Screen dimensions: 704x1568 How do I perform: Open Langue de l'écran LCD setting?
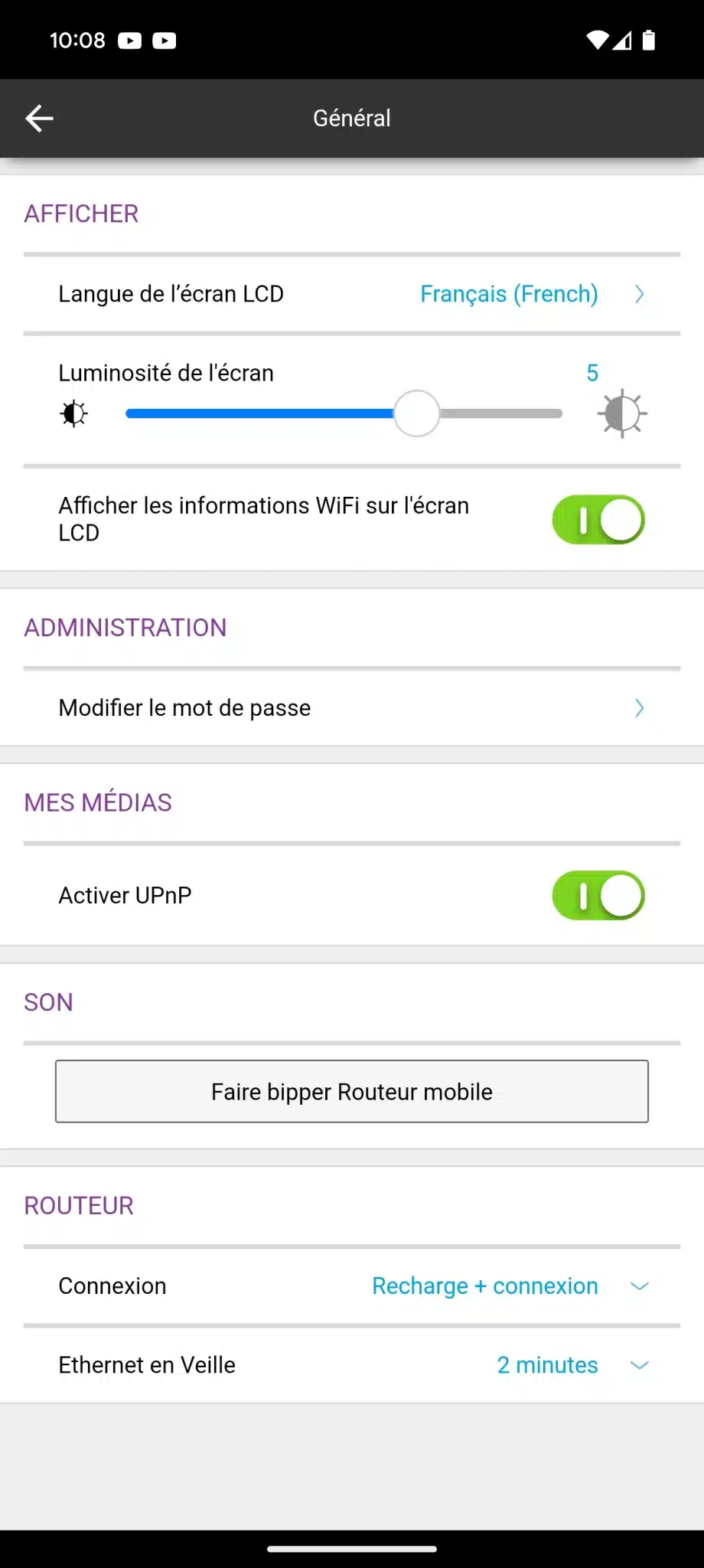pos(352,294)
